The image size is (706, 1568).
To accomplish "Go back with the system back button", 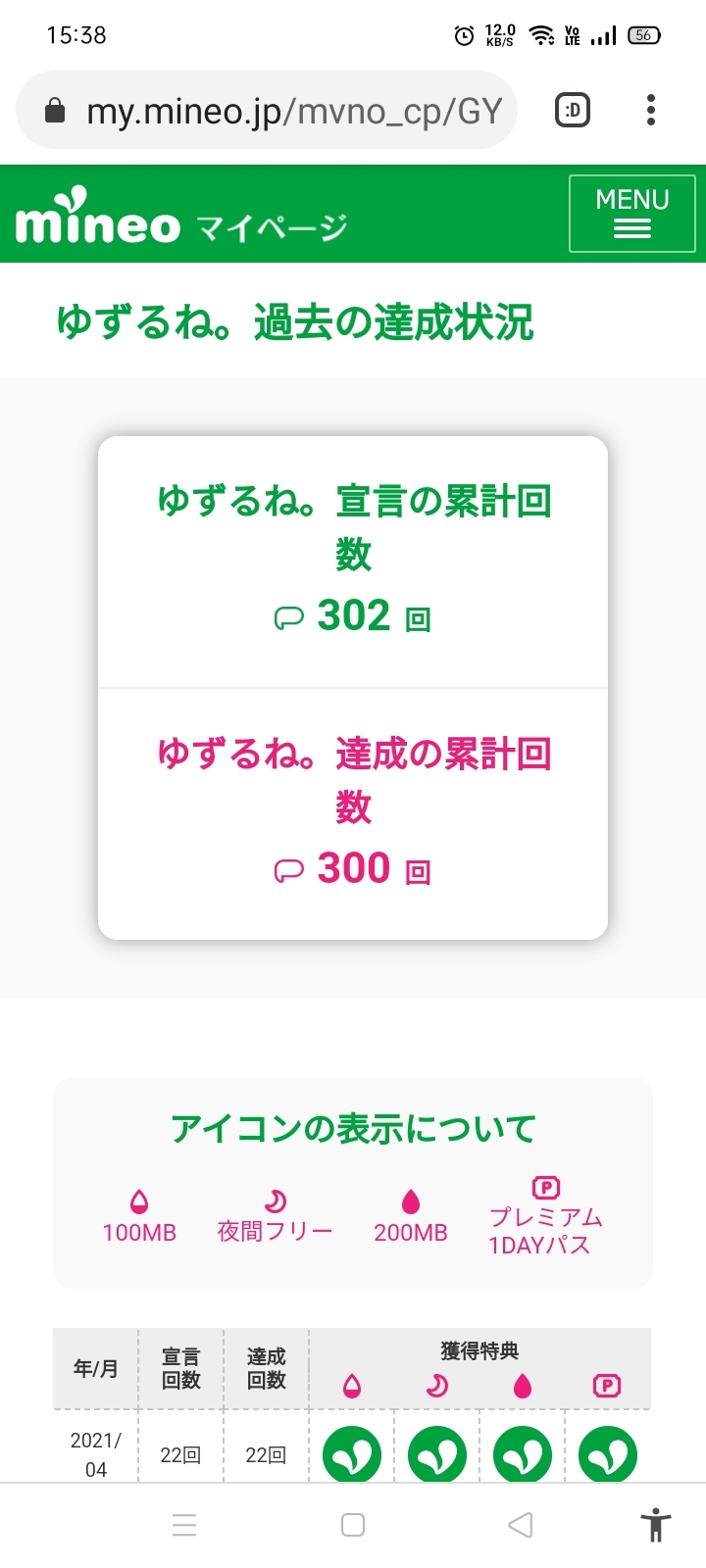I will (521, 1525).
